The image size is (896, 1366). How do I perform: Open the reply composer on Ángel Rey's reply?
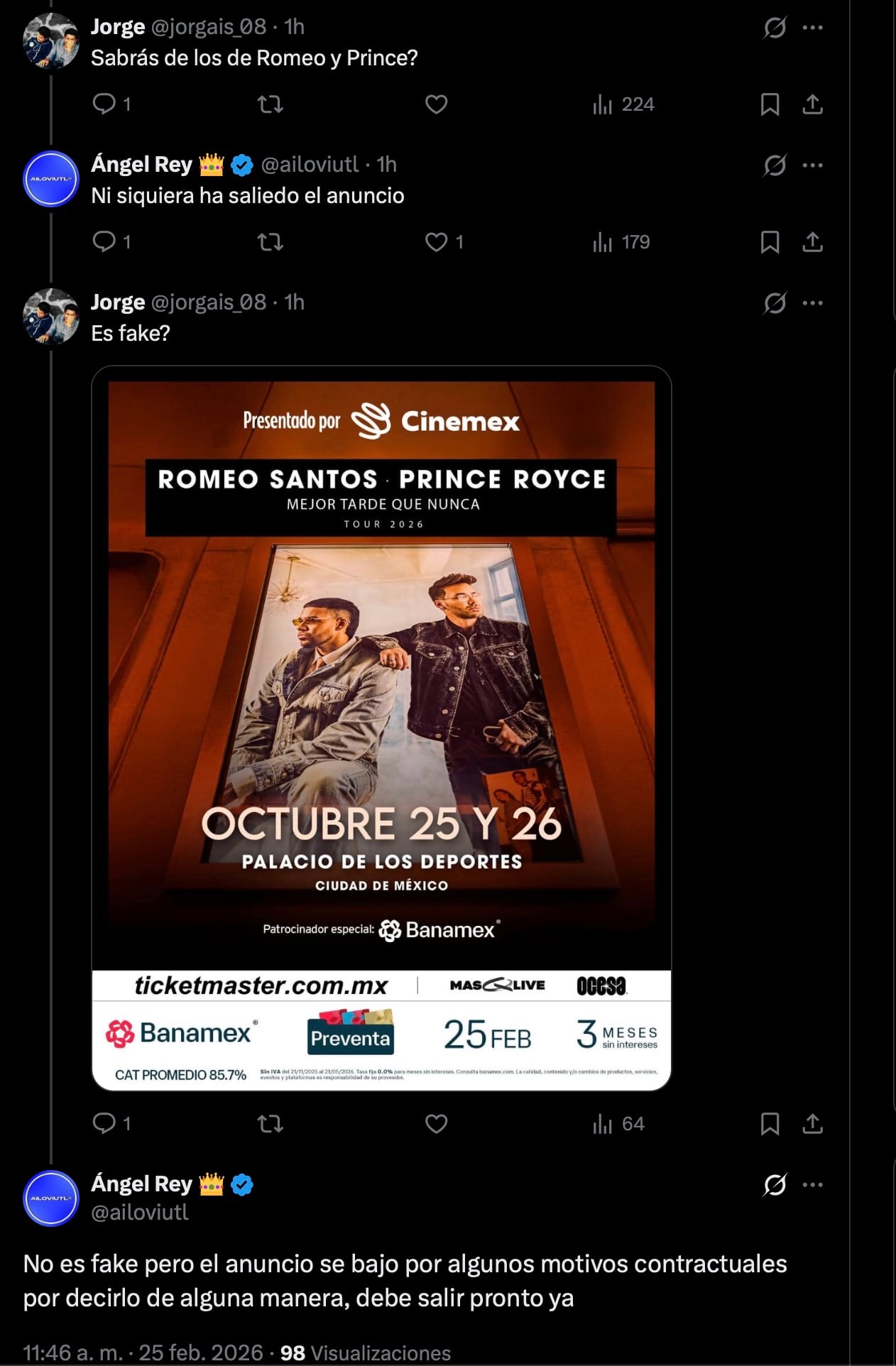click(x=106, y=242)
